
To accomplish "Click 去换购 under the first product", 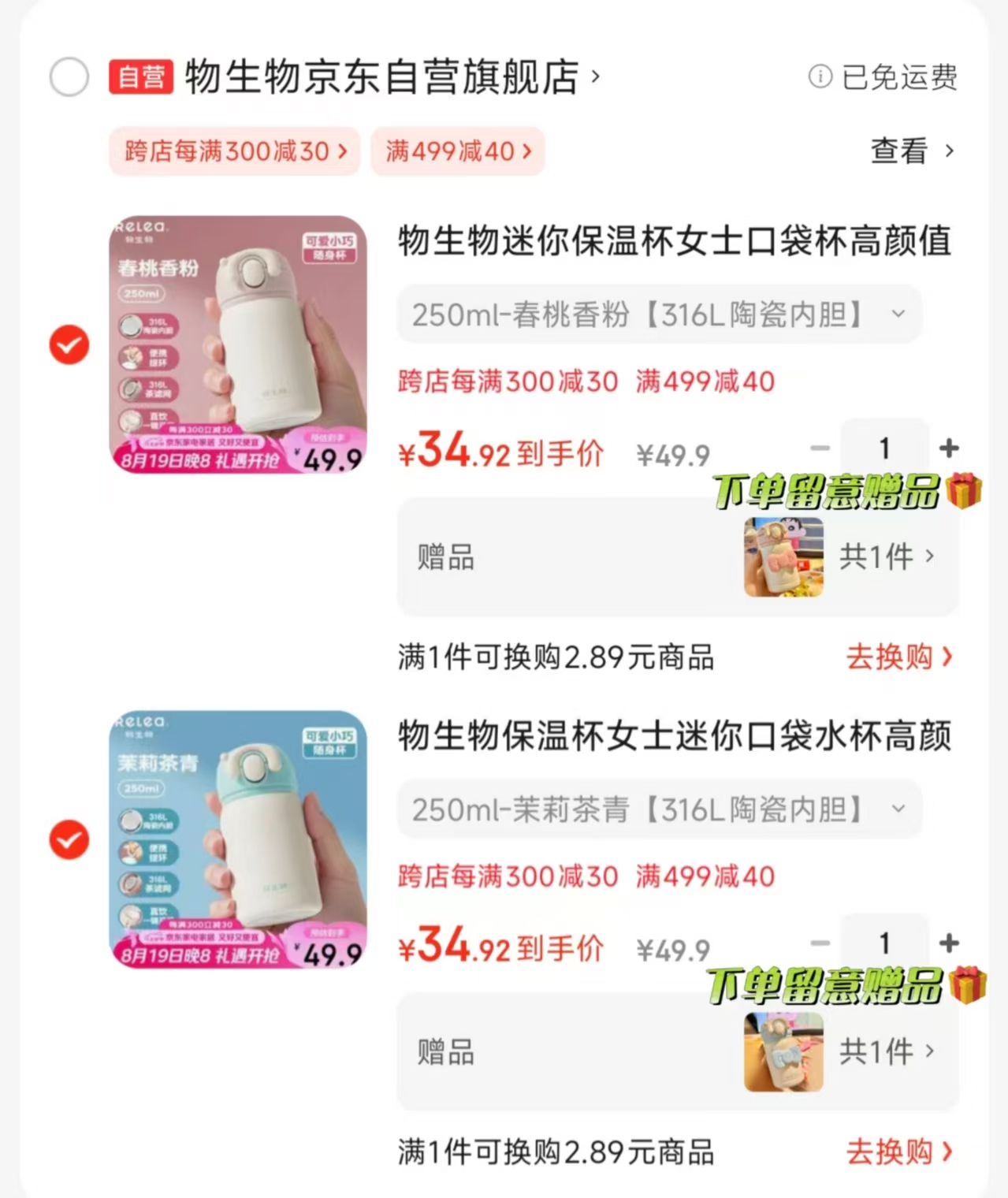I will point(891,658).
